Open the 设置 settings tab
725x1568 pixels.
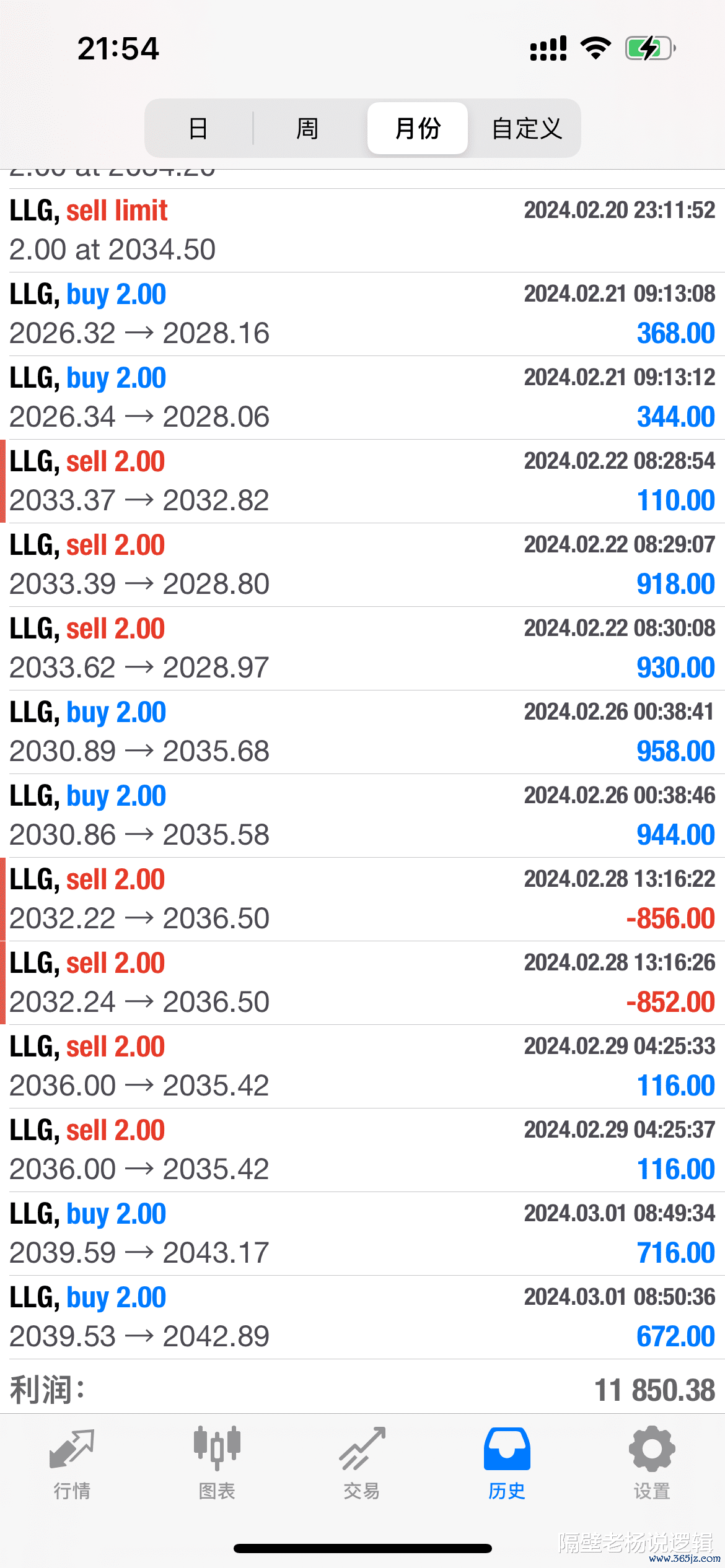tap(652, 1464)
